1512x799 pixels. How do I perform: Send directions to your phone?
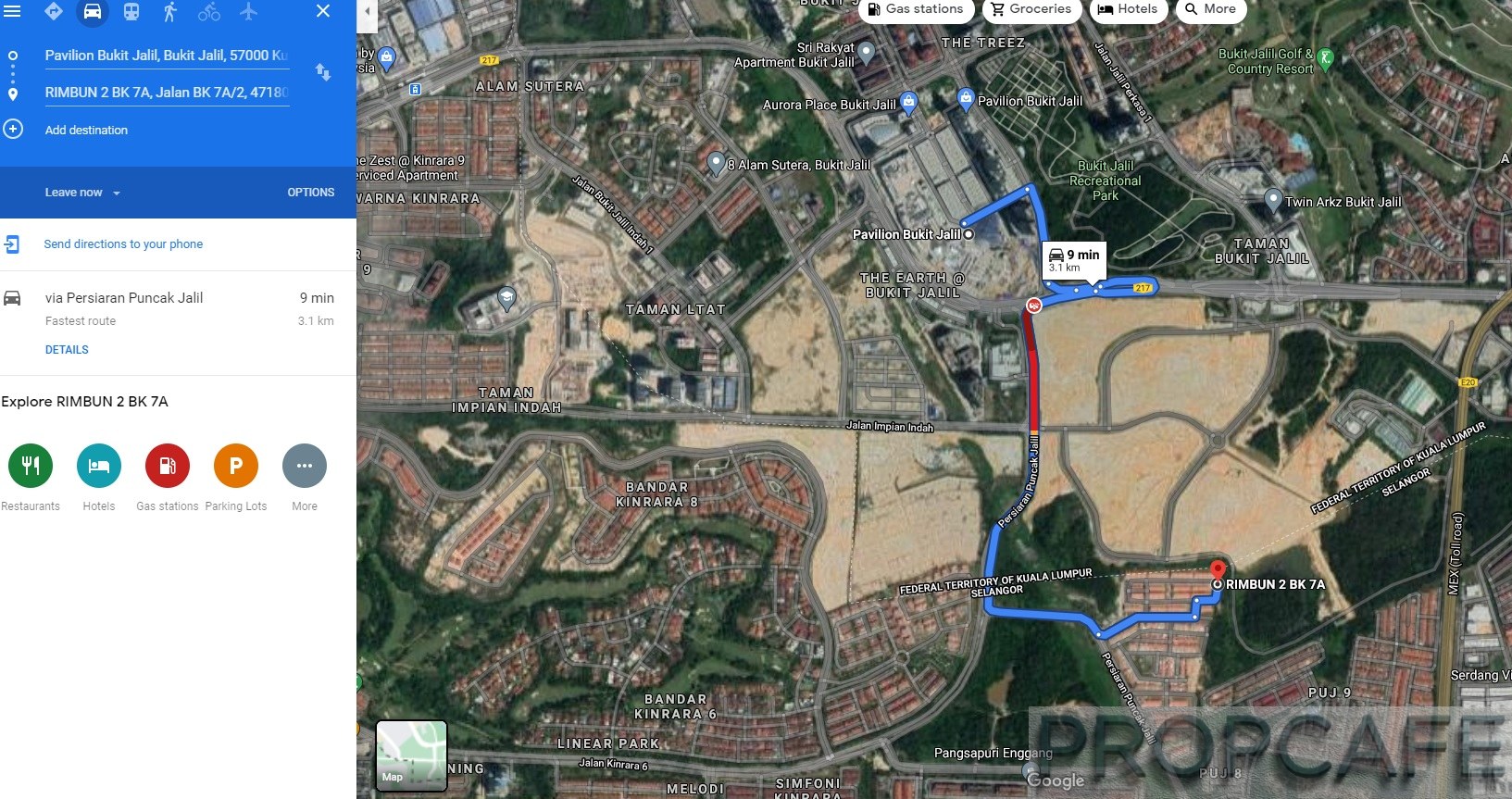(123, 244)
